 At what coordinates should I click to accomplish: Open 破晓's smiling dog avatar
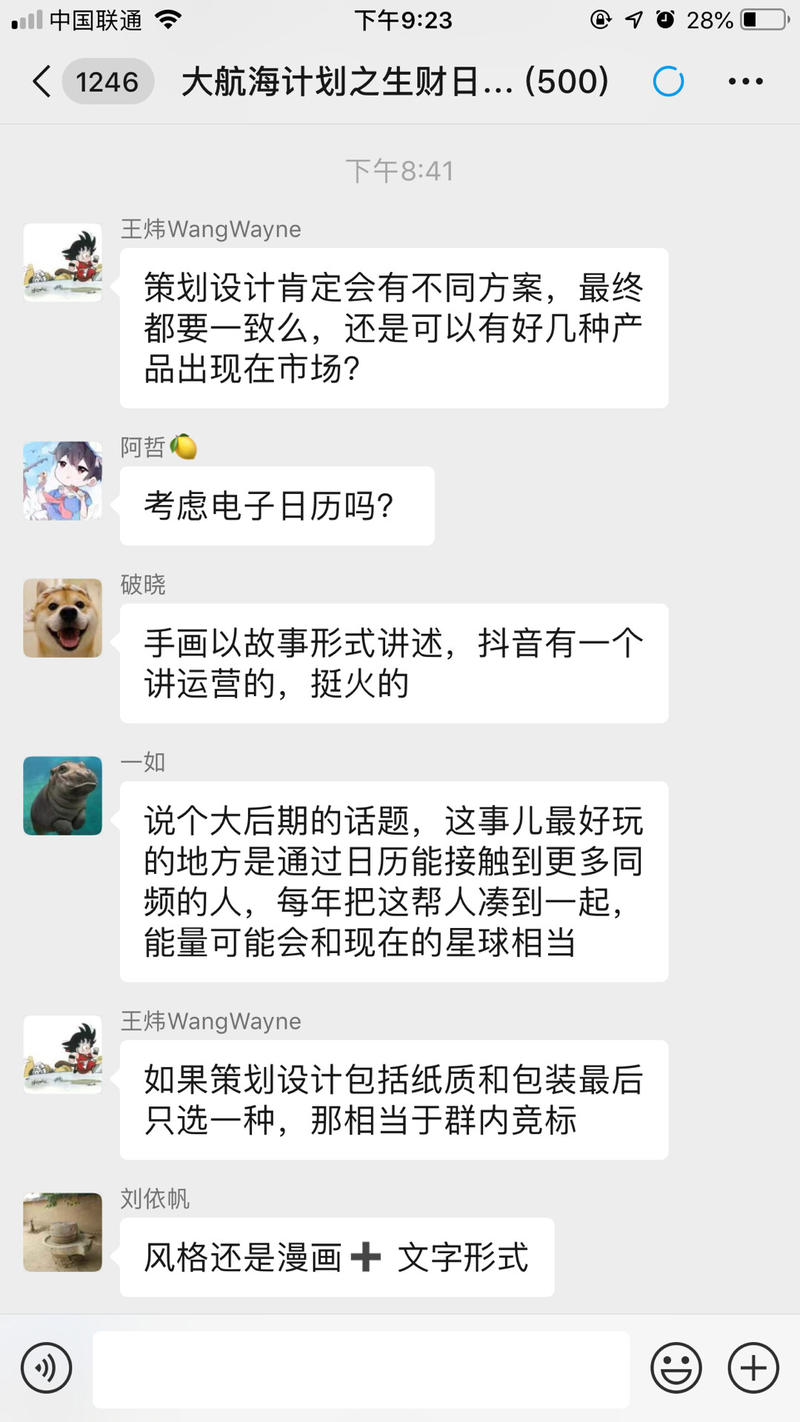click(x=62, y=618)
